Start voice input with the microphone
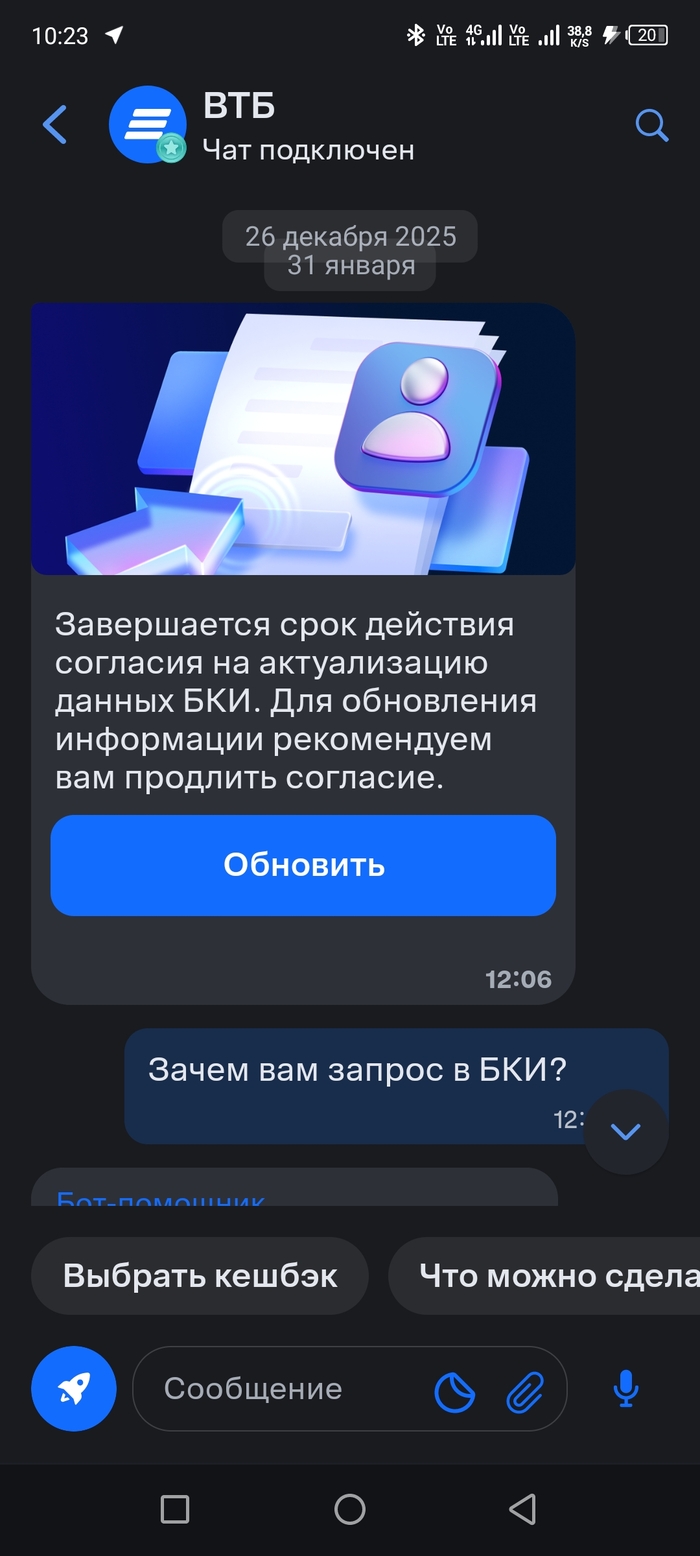 point(626,1389)
